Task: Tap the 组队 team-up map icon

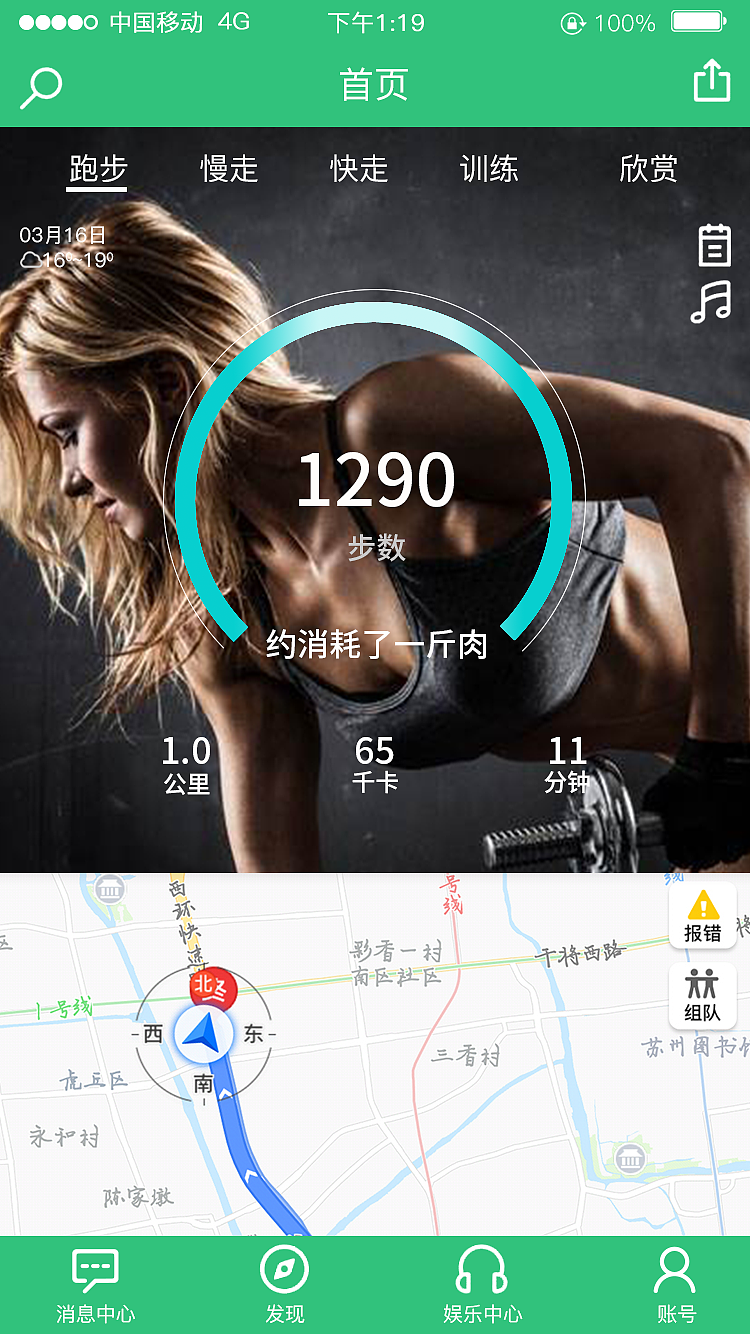Action: pos(702,996)
